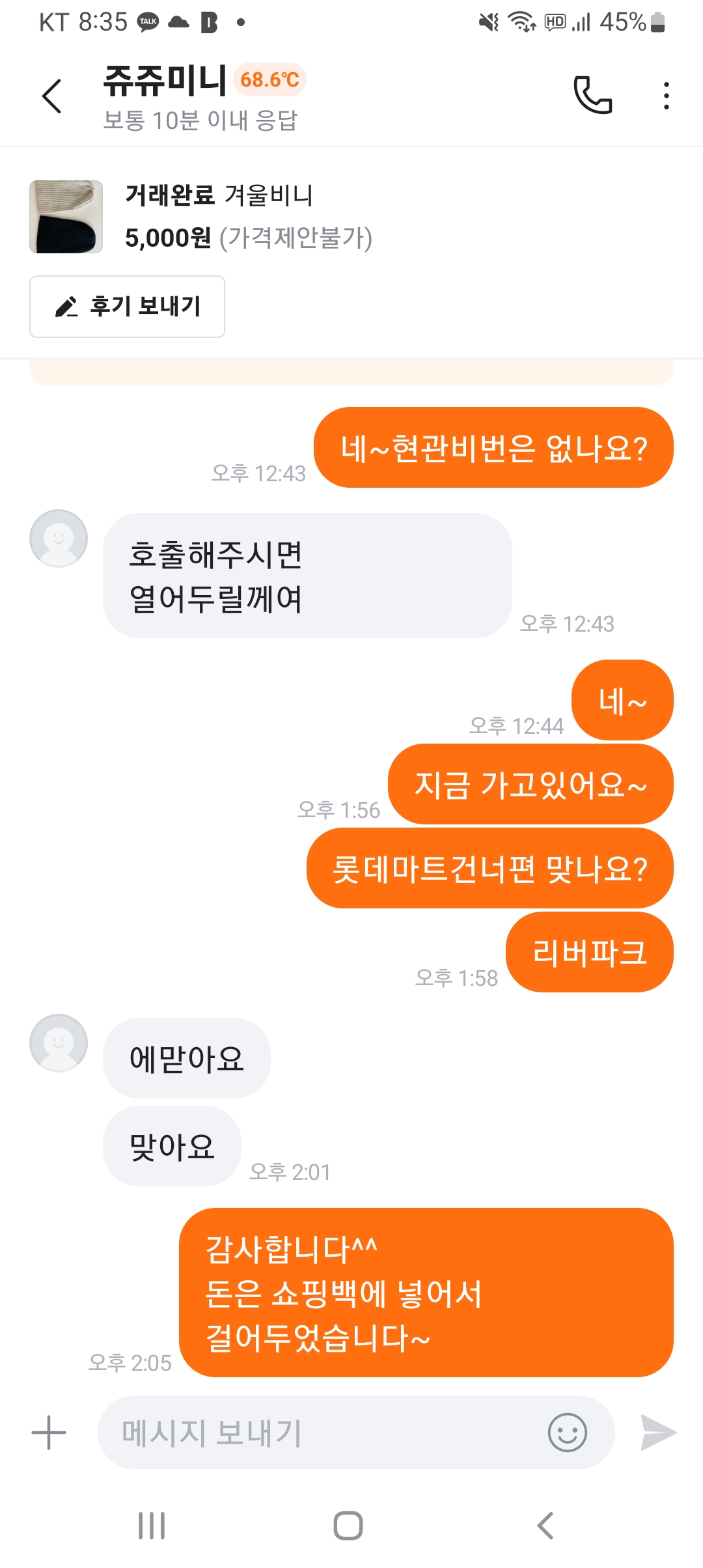
Task: Open the 겨울비니 listing thumbnail
Action: pos(66,217)
